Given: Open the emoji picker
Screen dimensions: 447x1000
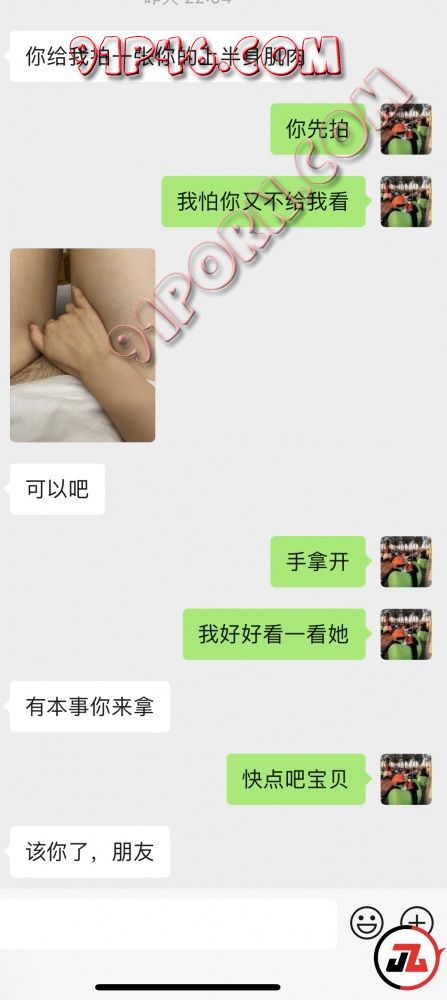Looking at the screenshot, I should [x=367, y=923].
